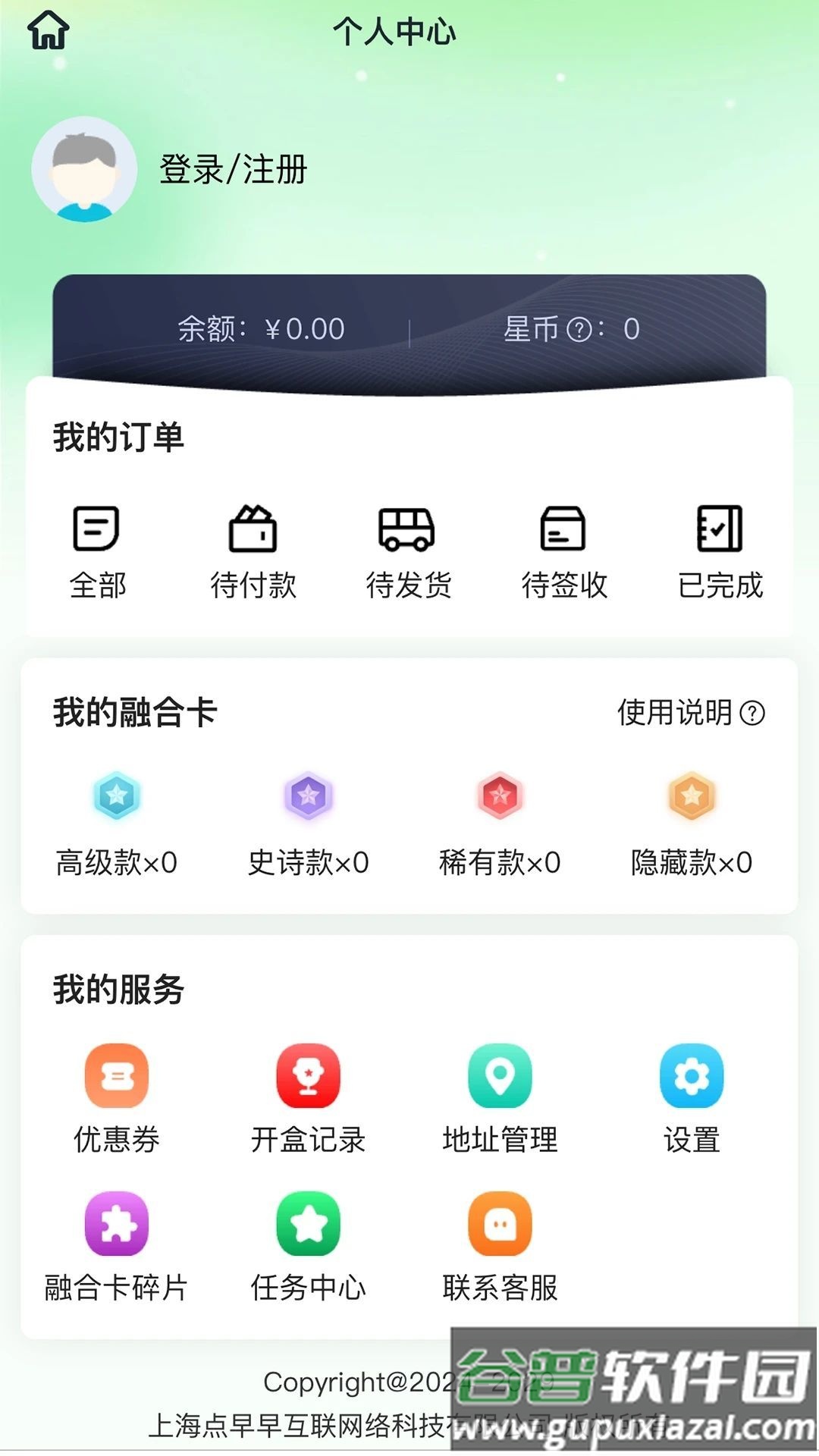Tap the home icon in top bar
The image size is (819, 1456).
pyautogui.click(x=49, y=30)
